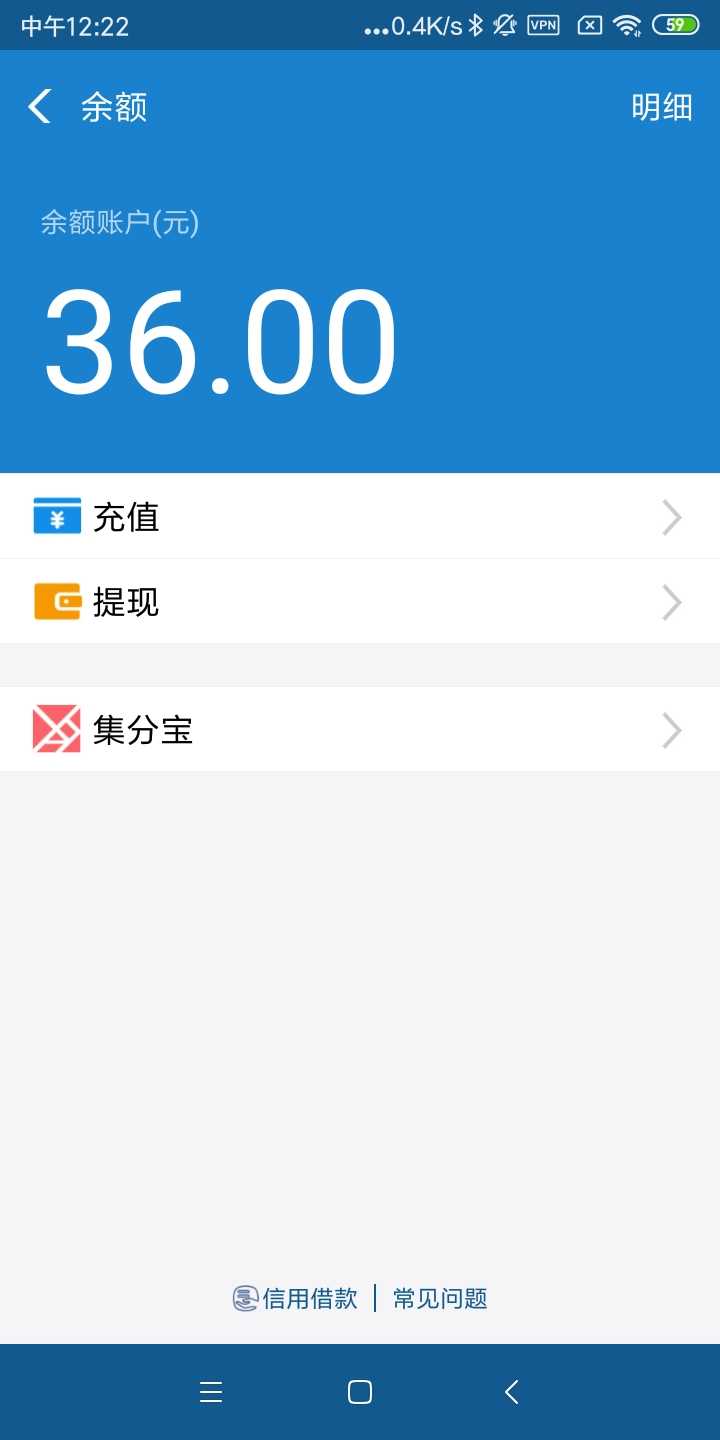Viewport: 720px width, 1440px height.
Task: Open 明细 transaction details
Action: [662, 107]
